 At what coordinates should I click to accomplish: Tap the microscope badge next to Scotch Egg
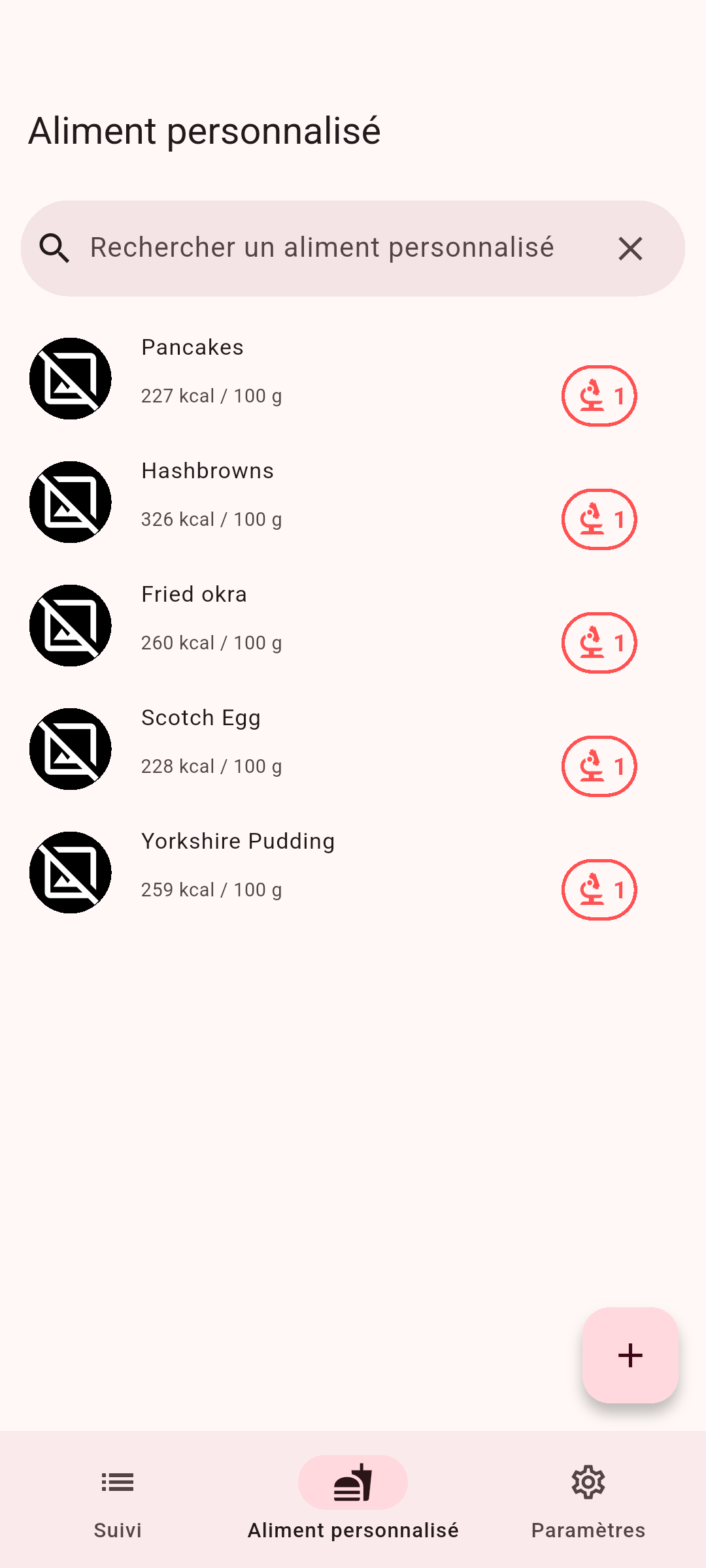click(599, 766)
